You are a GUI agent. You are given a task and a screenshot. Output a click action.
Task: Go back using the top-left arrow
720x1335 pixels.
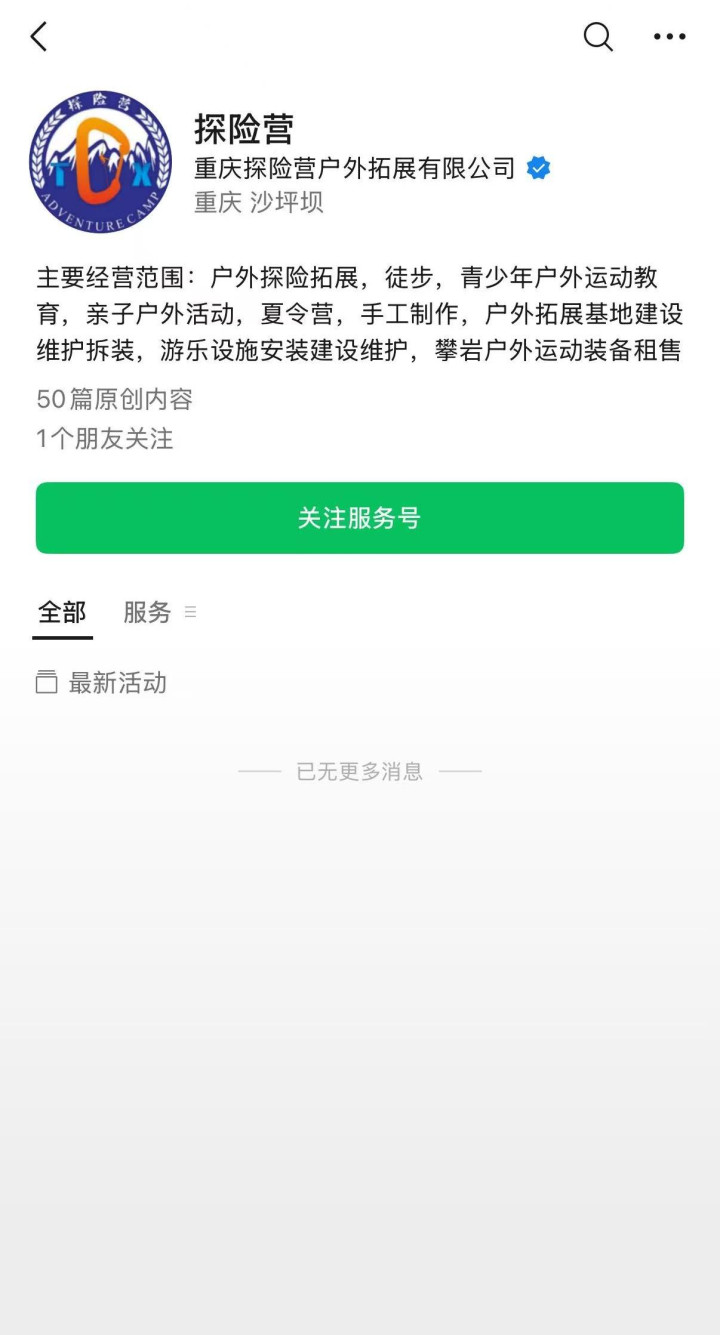pyautogui.click(x=39, y=37)
